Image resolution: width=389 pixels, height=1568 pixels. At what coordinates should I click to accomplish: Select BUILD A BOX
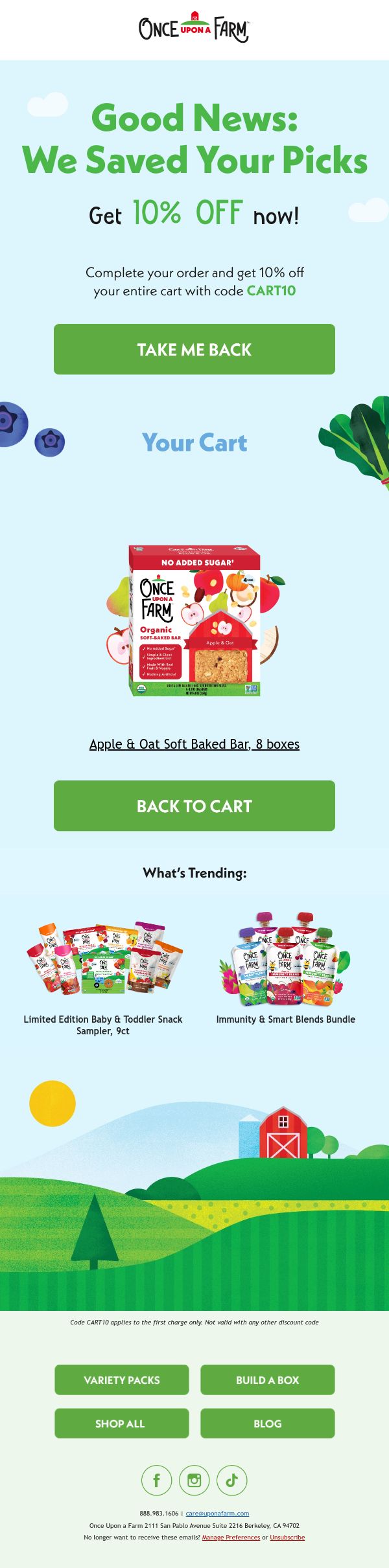tap(268, 1380)
